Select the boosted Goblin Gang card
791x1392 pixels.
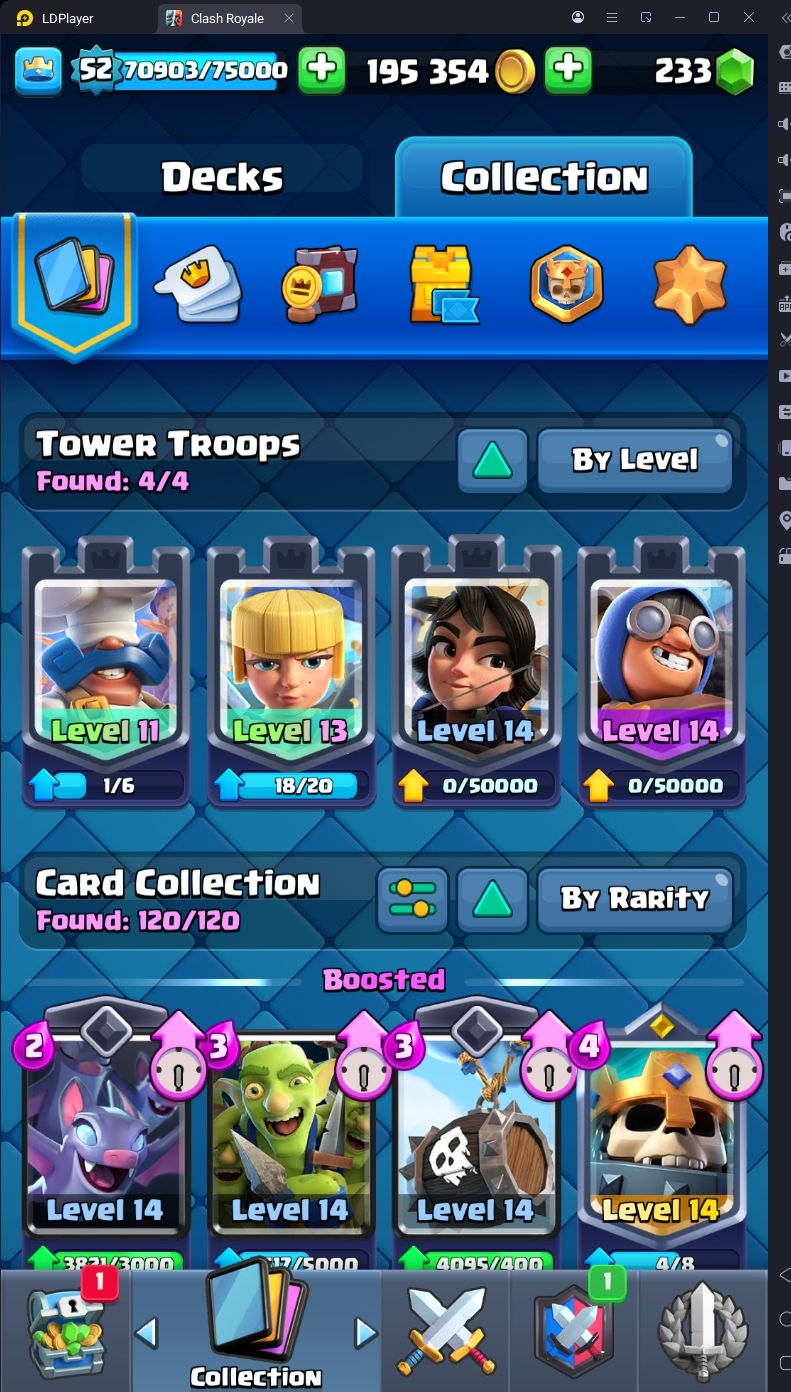click(290, 1140)
